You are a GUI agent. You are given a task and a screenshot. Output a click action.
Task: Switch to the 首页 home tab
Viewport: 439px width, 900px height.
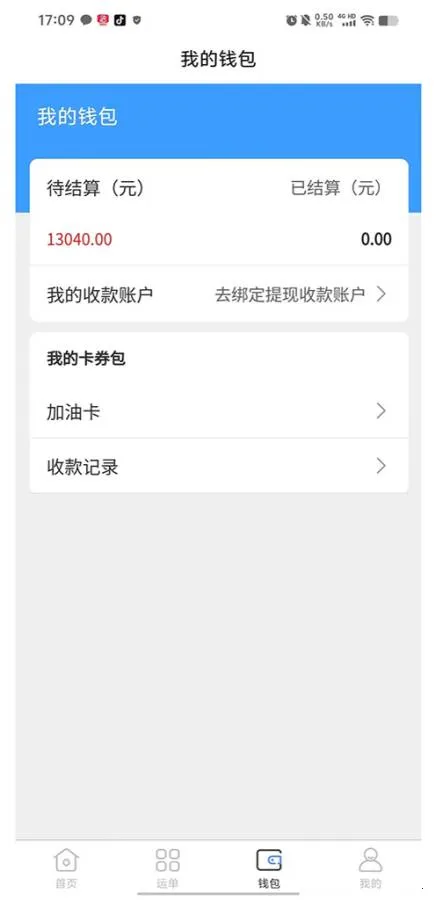coord(66,868)
